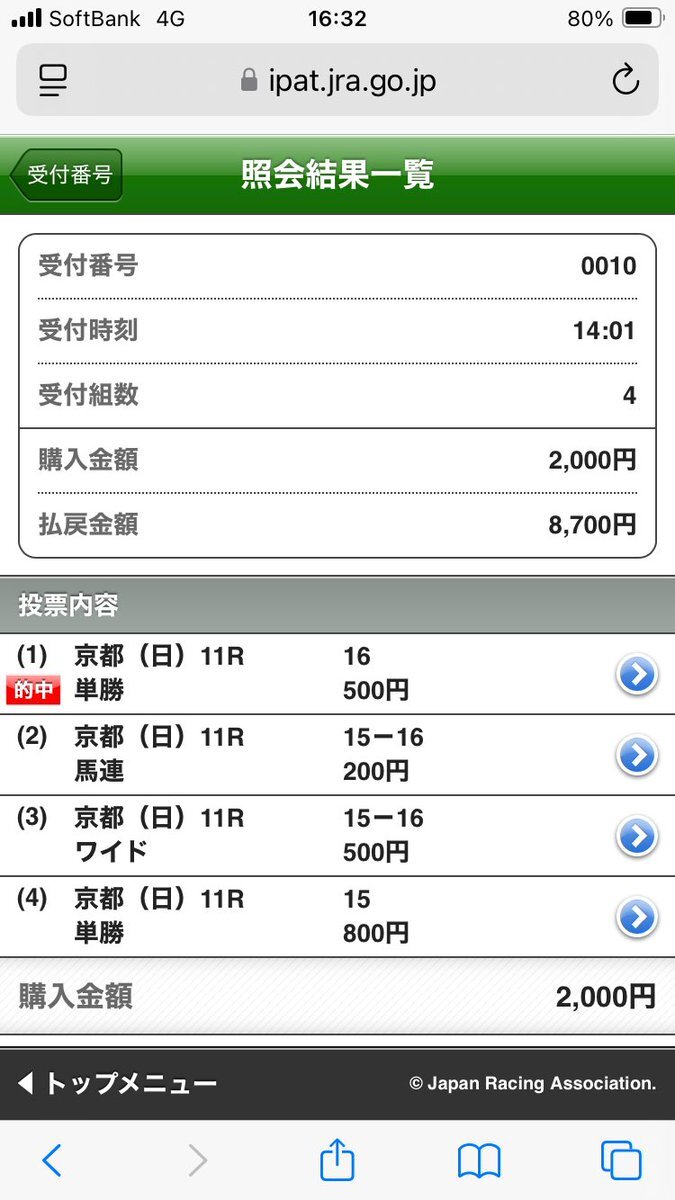The width and height of the screenshot is (675, 1200).
Task: Go back to 受付番号 list
Action: click(x=67, y=175)
